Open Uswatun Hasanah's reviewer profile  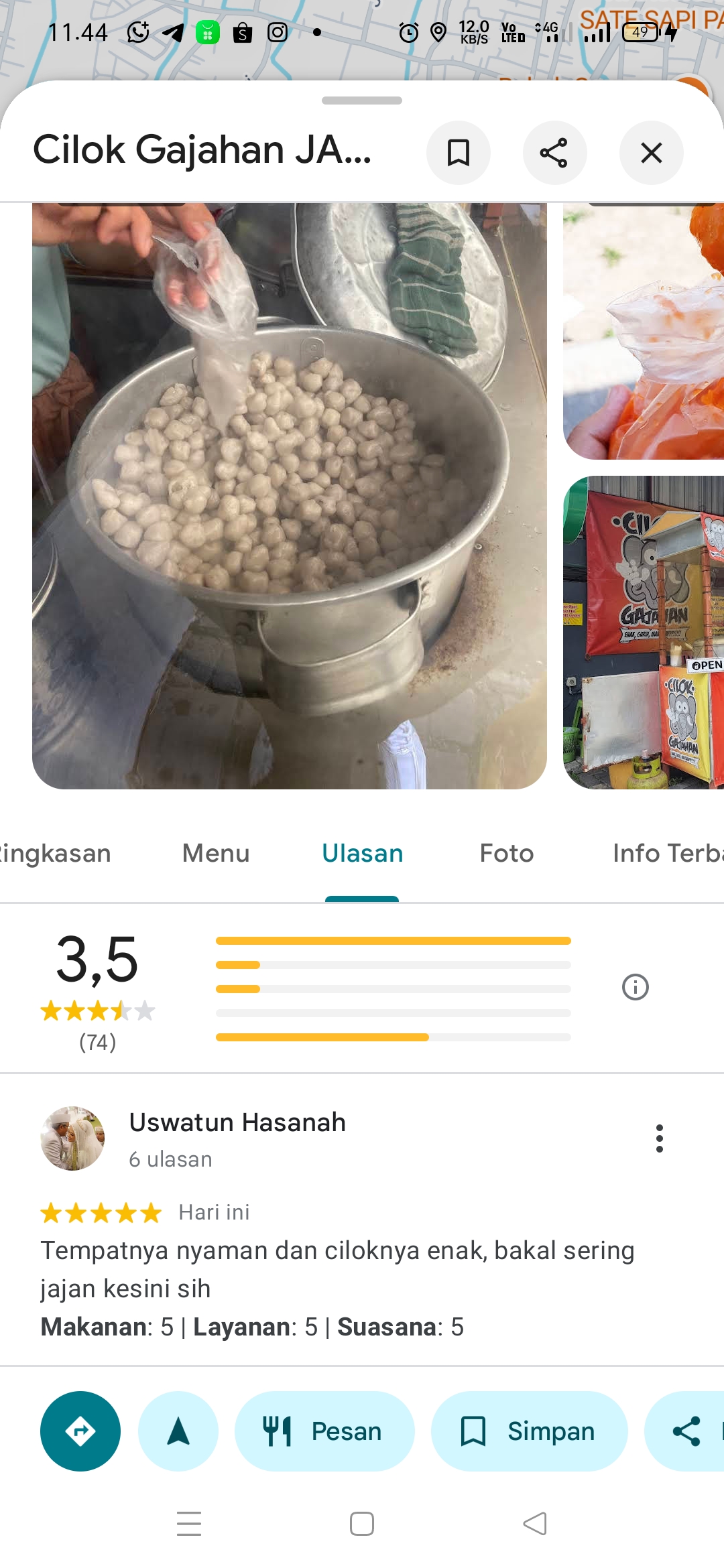(72, 1138)
